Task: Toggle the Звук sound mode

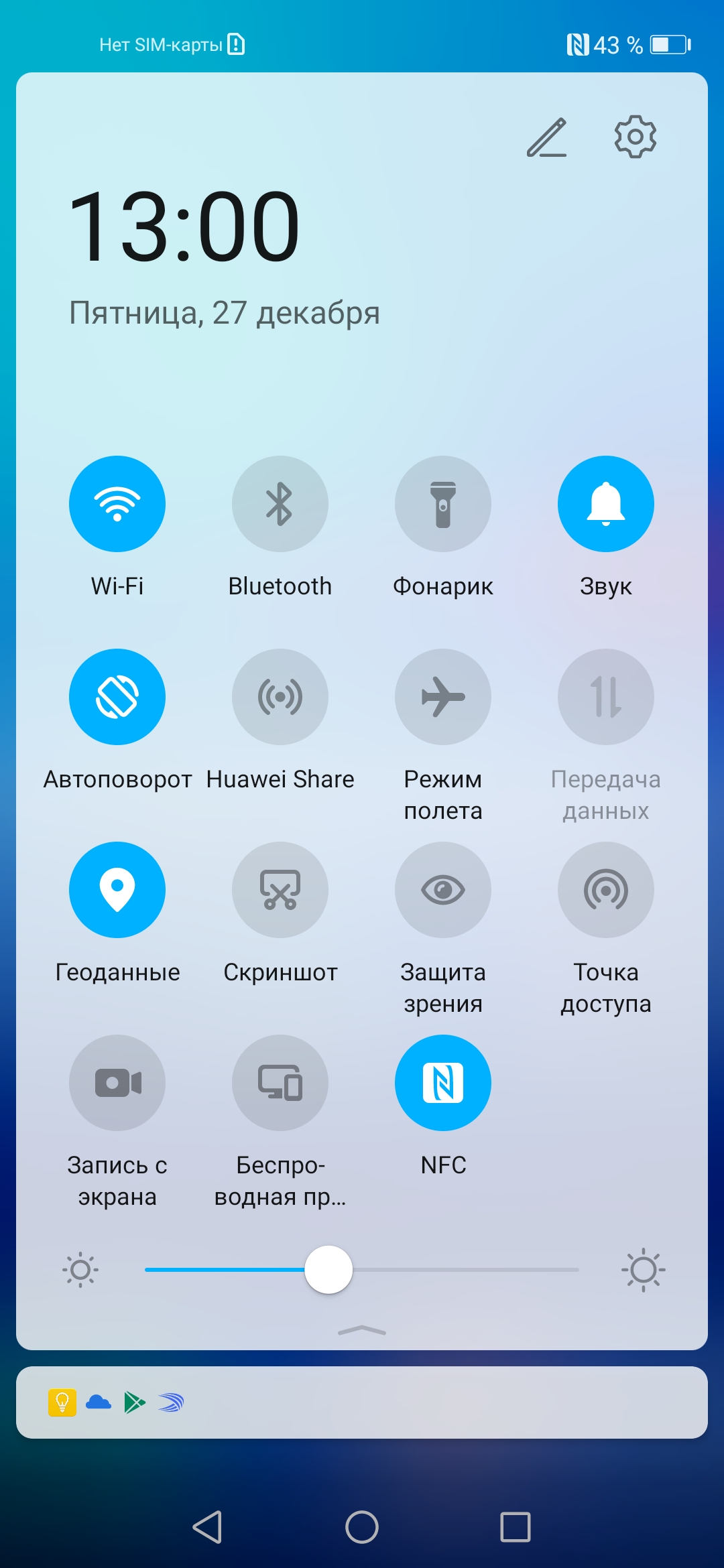Action: click(606, 504)
